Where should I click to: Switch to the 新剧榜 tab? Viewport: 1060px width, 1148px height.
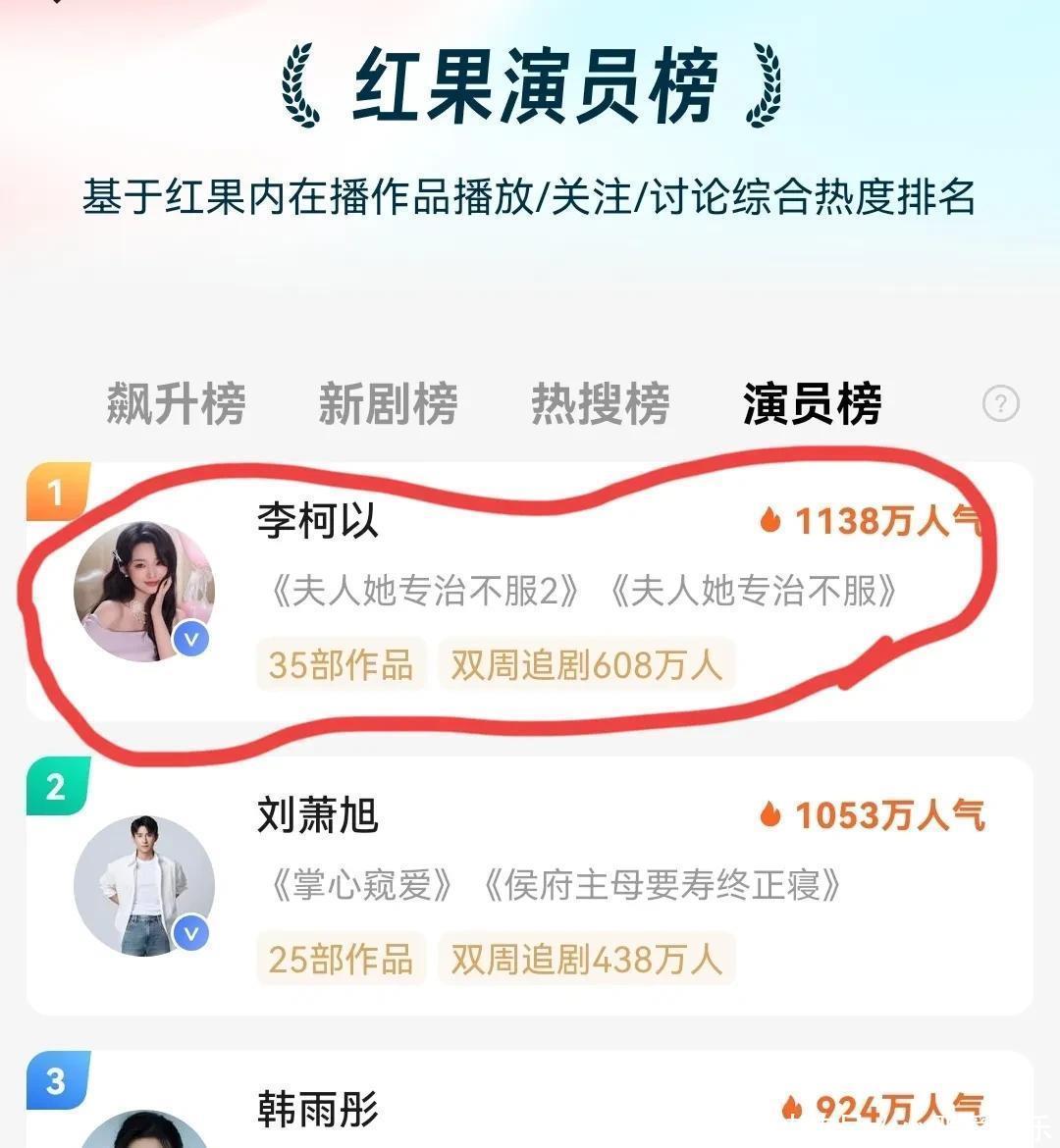388,404
